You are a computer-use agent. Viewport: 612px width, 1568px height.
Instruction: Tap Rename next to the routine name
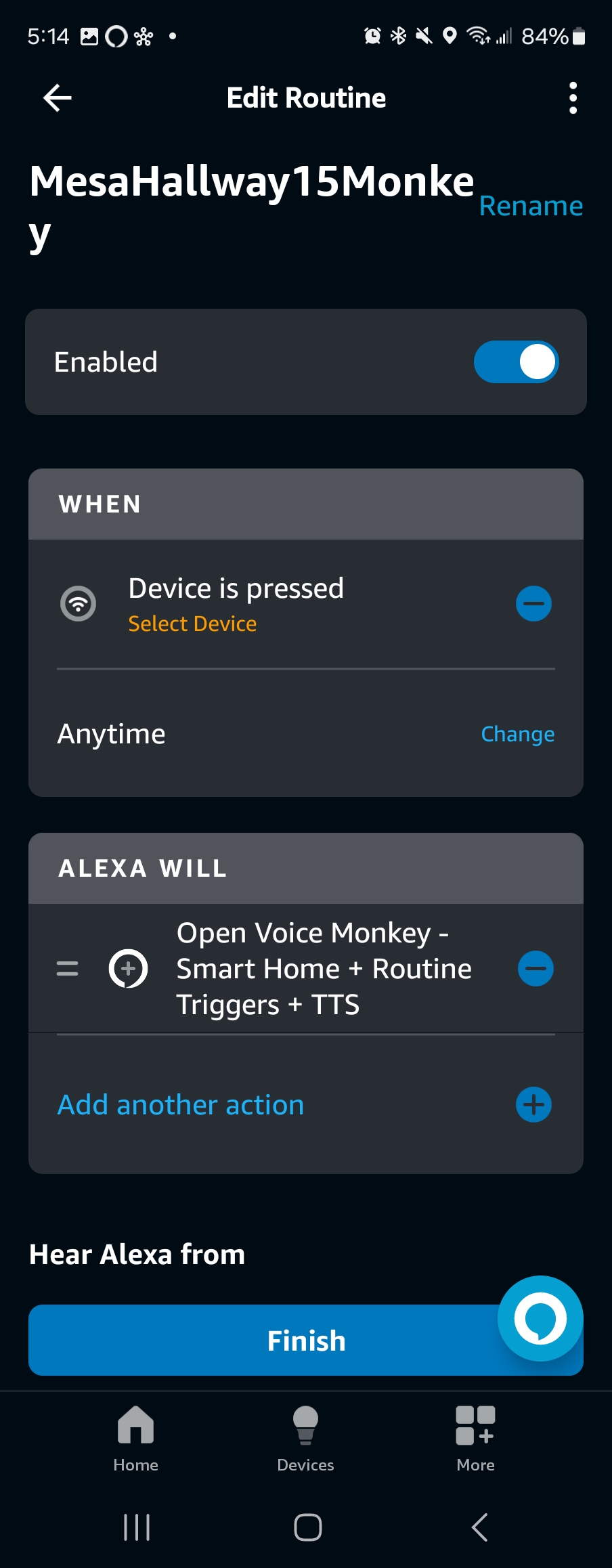[x=530, y=206]
